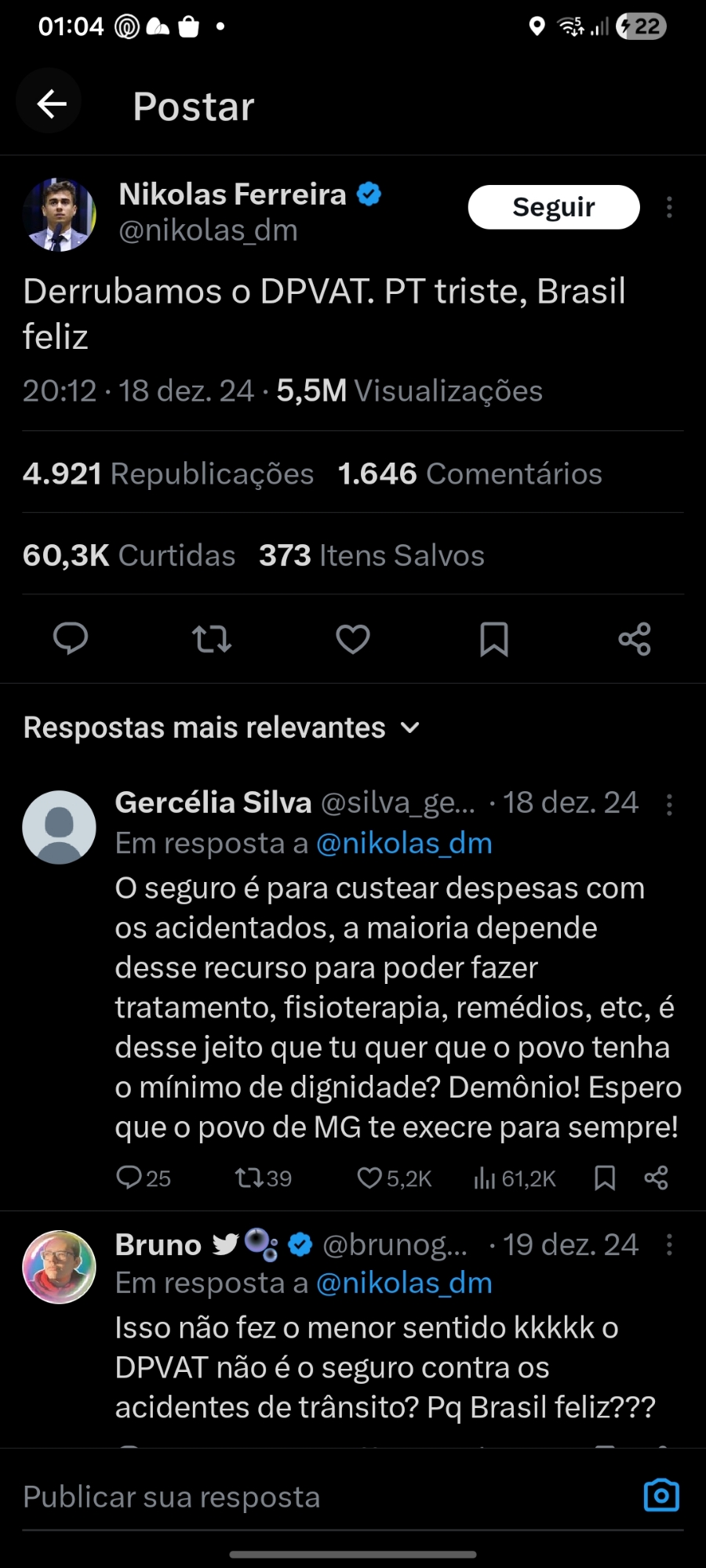Repost the DPVAT post
Screen dimensions: 706x1568
[x=212, y=639]
